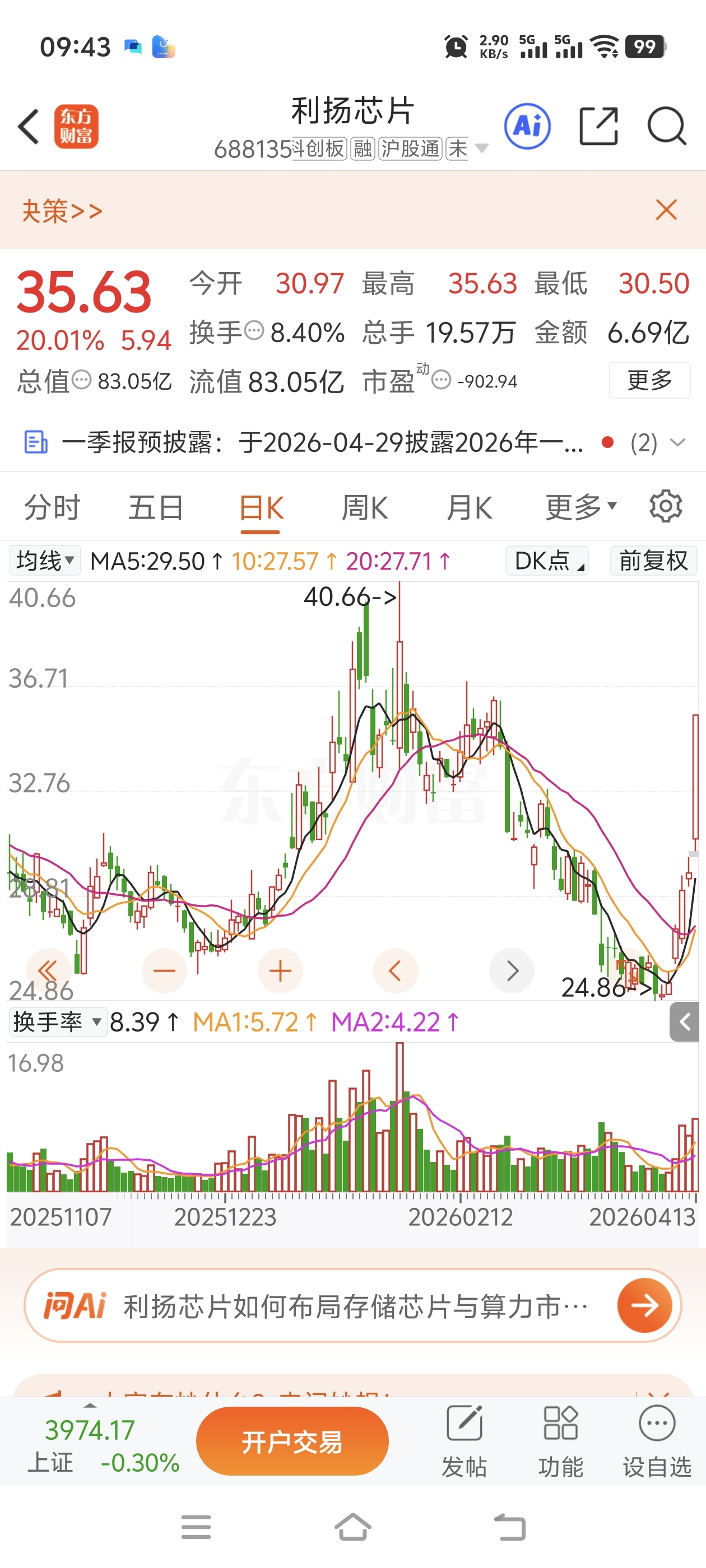The image size is (706, 1568).
Task: Dismiss the 决策 banner
Action: pyautogui.click(x=666, y=210)
